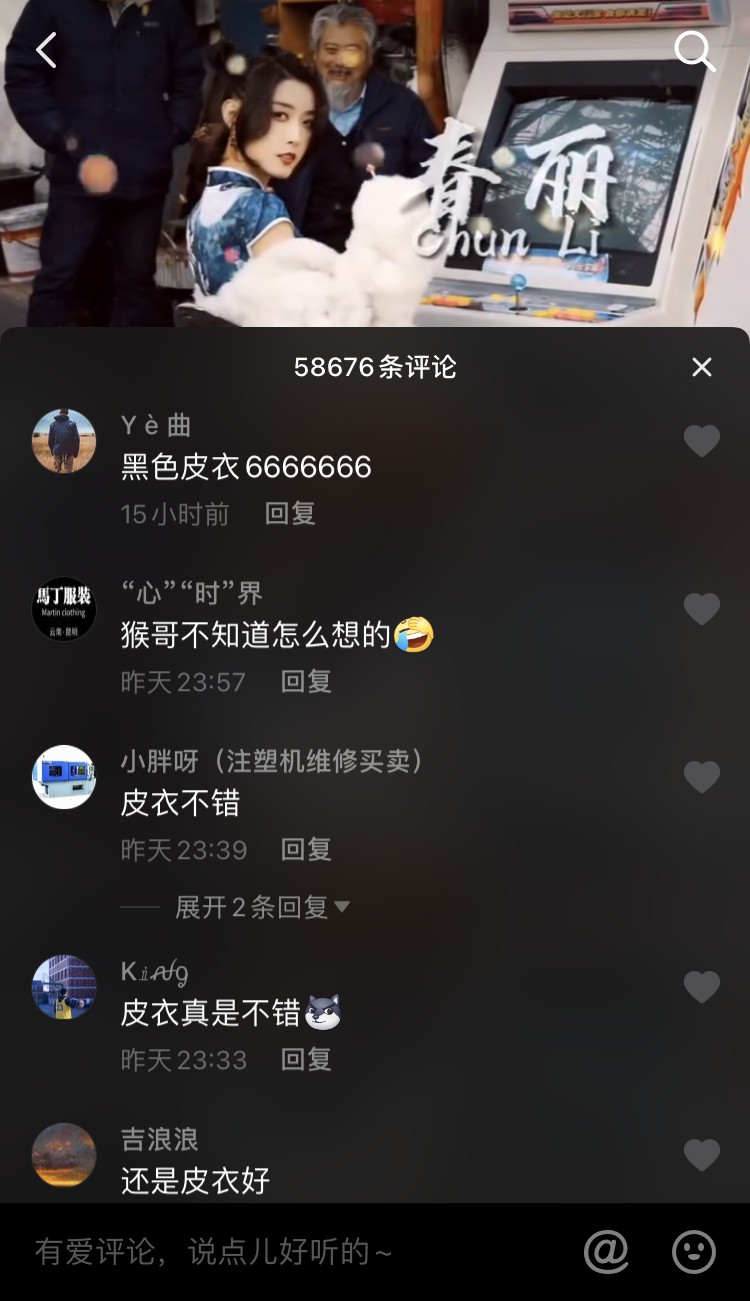Reply to Yè曲's comment
The width and height of the screenshot is (750, 1301).
coord(290,514)
